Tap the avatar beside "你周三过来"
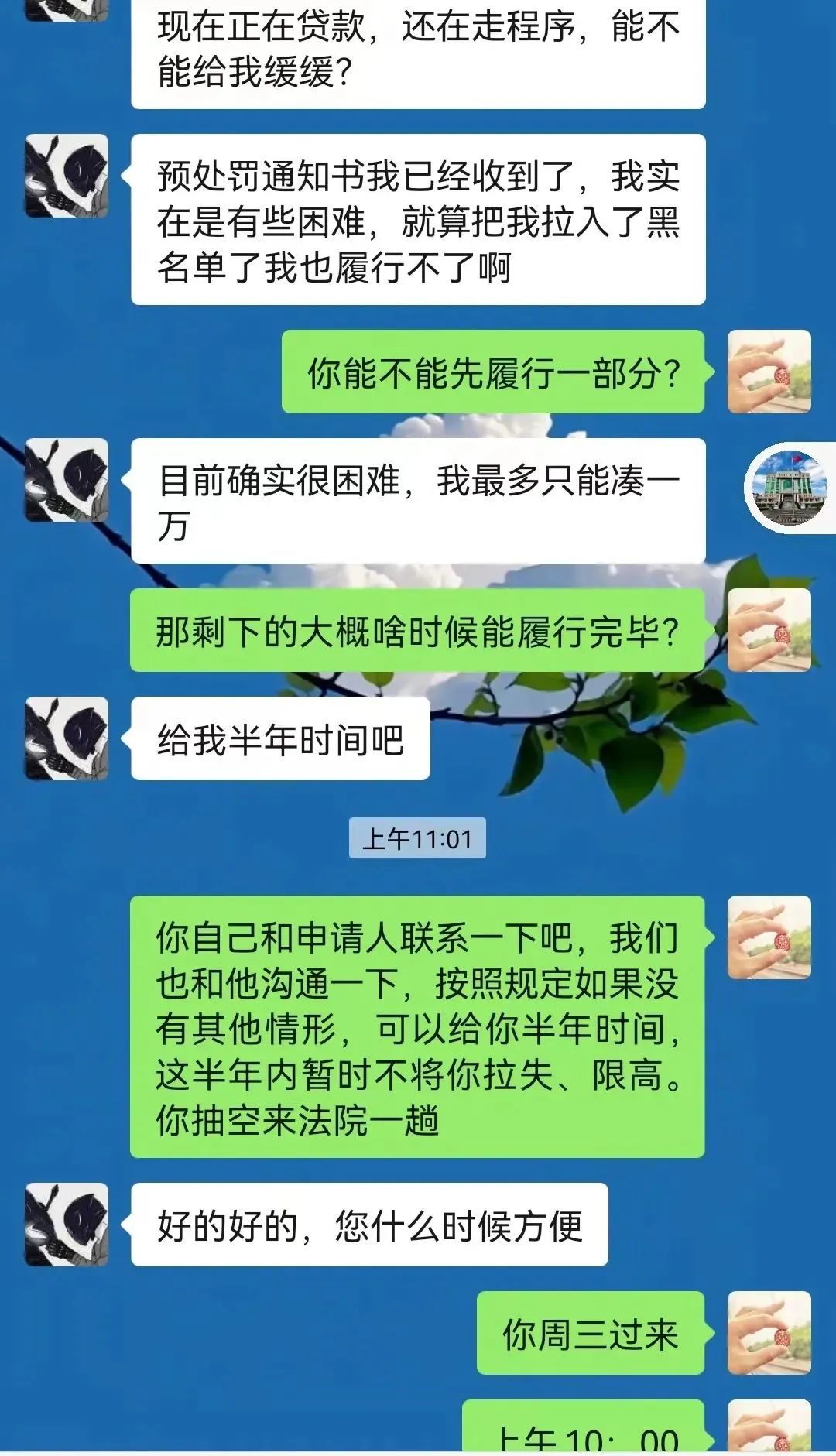836x1456 pixels. coord(769,1332)
